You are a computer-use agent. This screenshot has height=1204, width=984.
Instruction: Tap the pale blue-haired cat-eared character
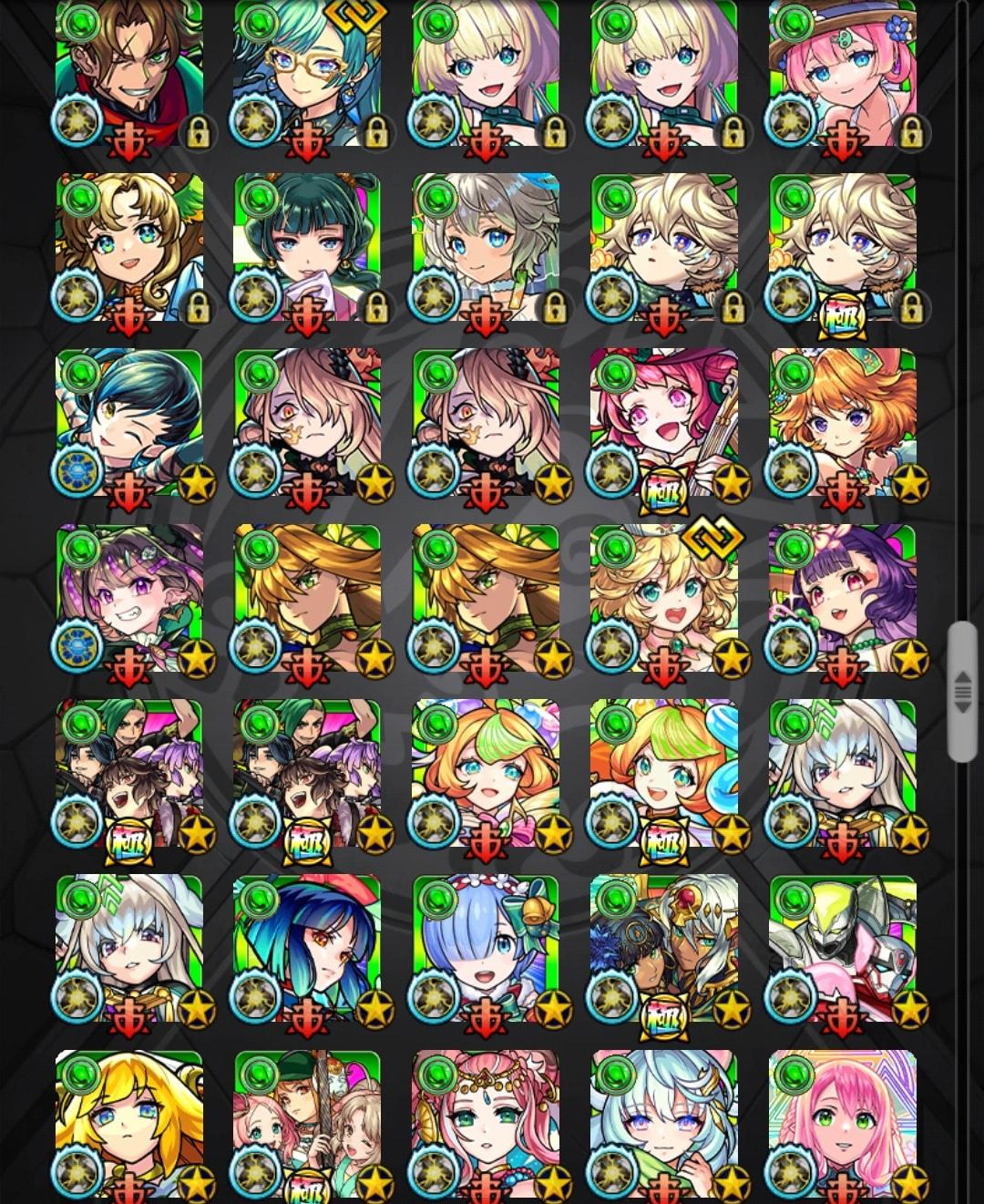[663, 1121]
